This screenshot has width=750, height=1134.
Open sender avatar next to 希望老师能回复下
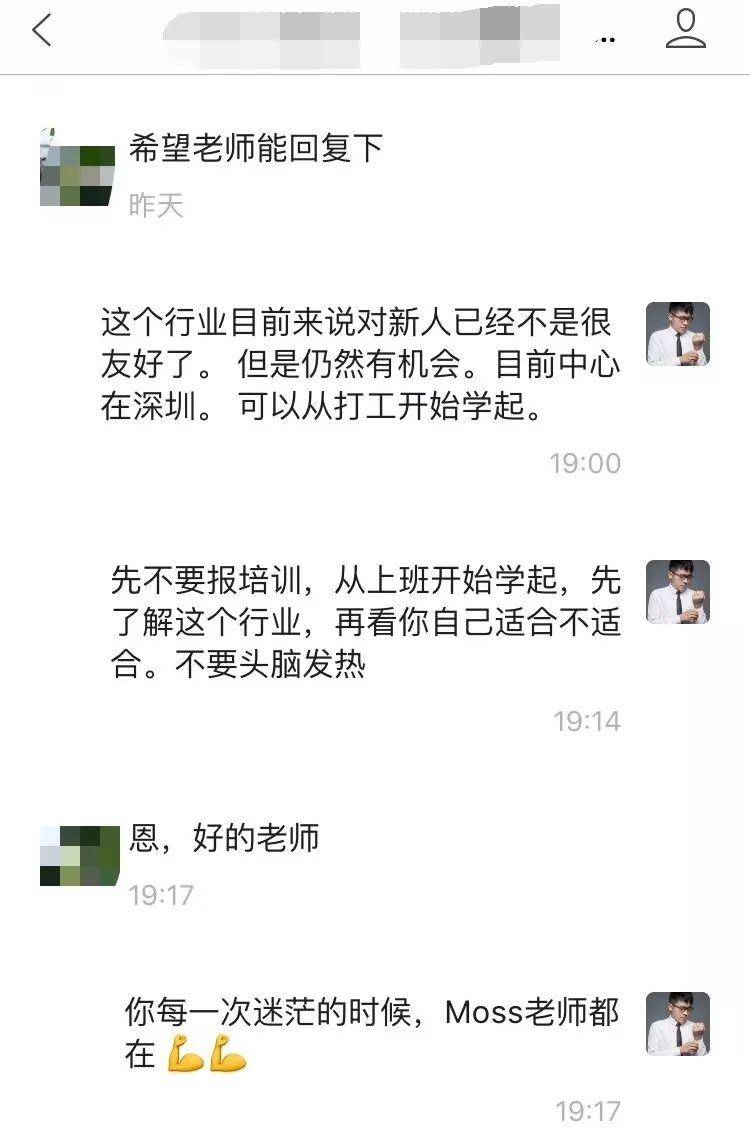(77, 170)
